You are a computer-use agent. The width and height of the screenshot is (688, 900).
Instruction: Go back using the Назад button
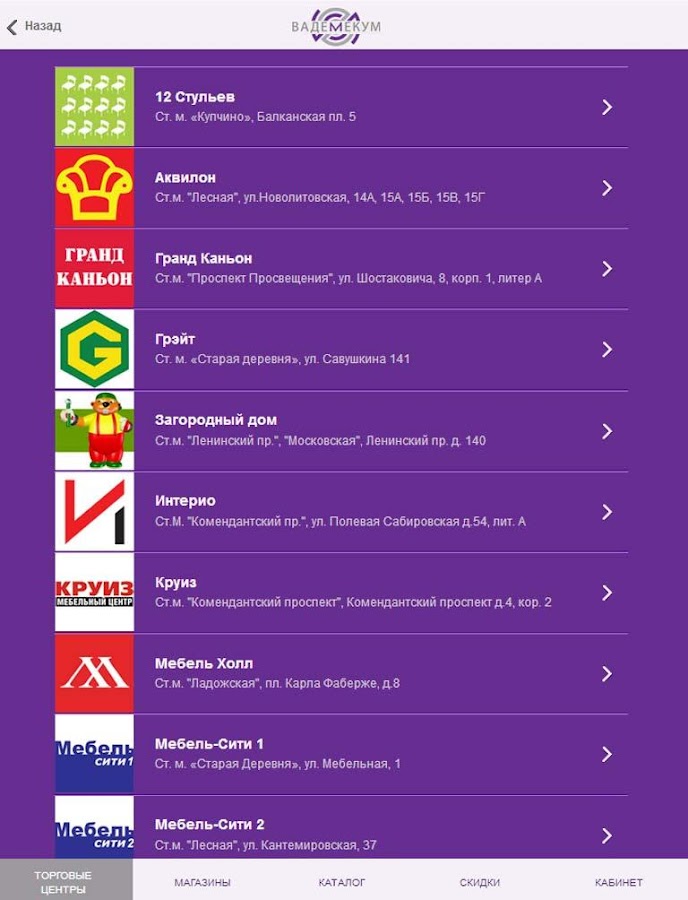34,26
